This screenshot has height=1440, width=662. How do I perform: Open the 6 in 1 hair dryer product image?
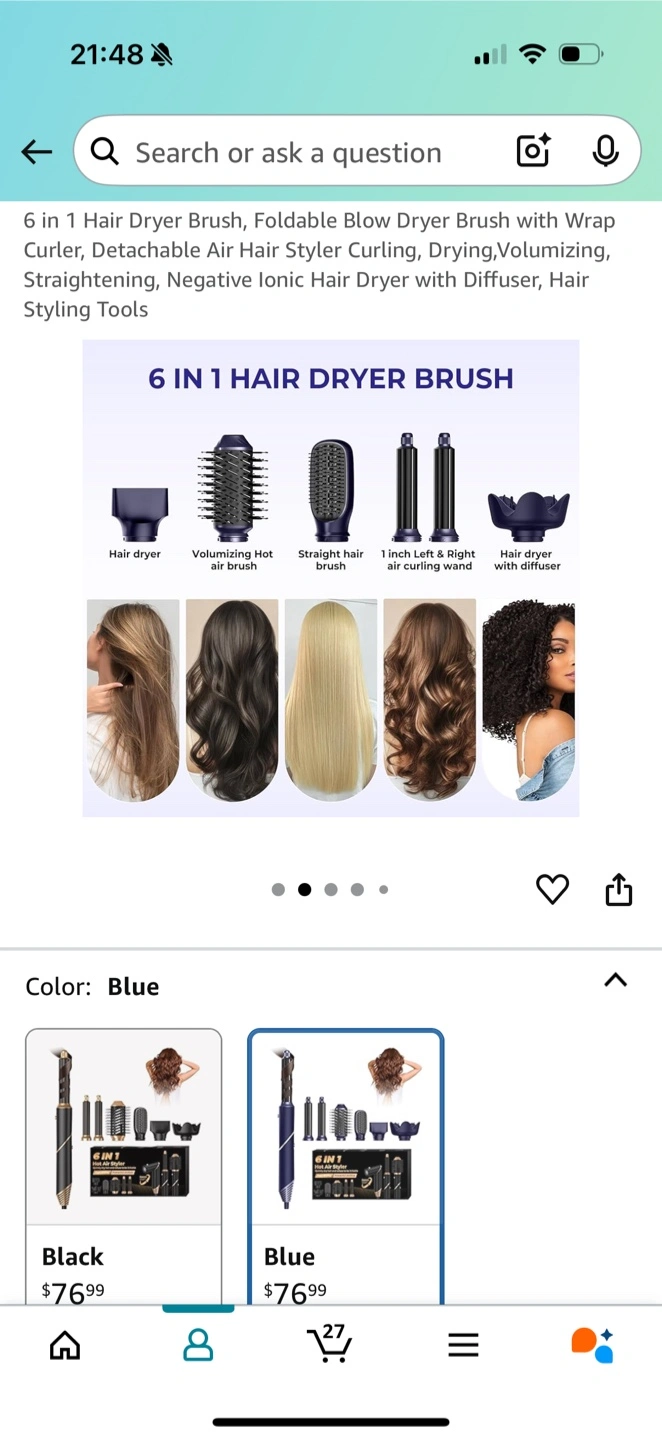click(330, 578)
